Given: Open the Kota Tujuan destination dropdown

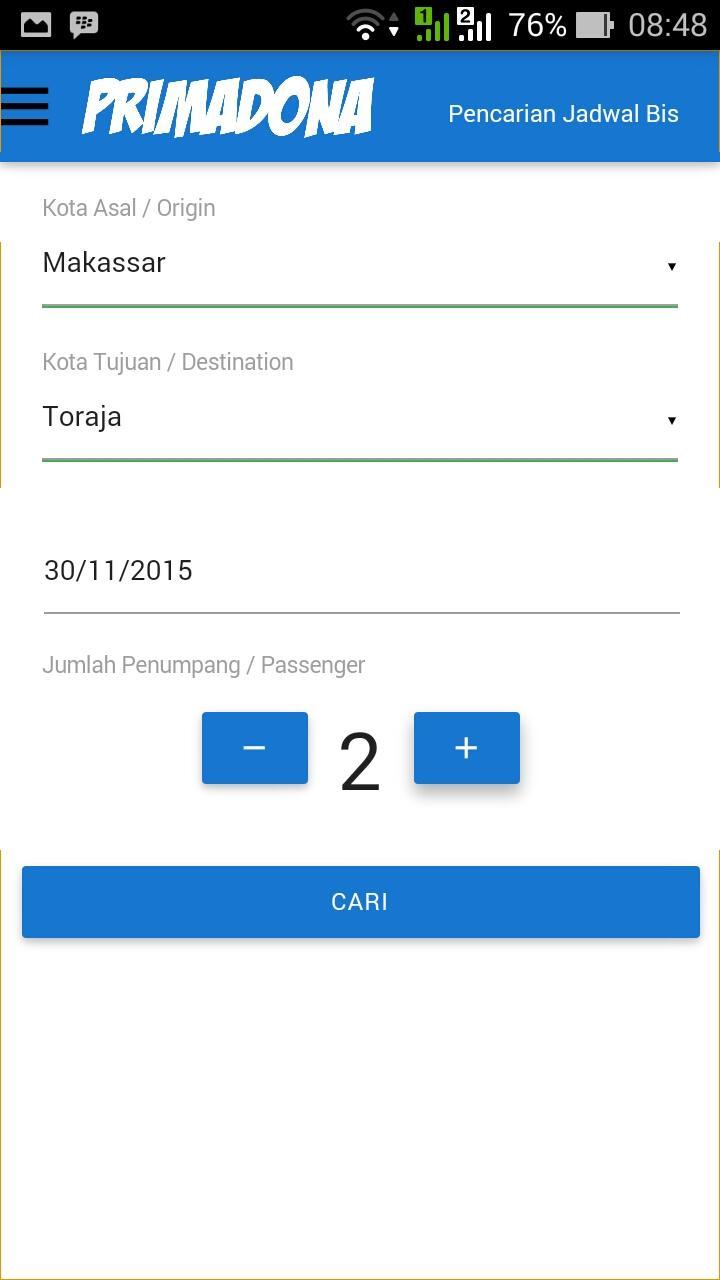Looking at the screenshot, I should (360, 417).
